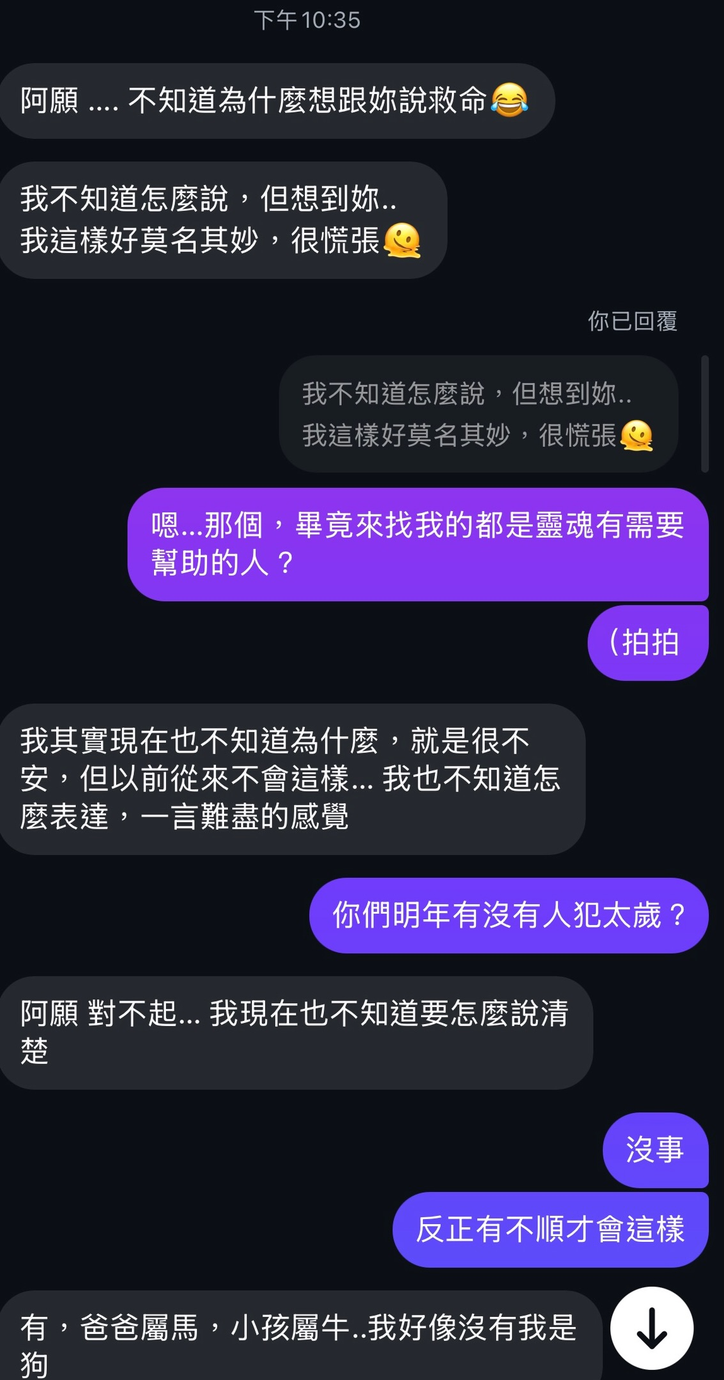Viewport: 724px width, 1380px height.
Task: Tap the 阿願 對不起 gray bubble
Action: 291,1032
